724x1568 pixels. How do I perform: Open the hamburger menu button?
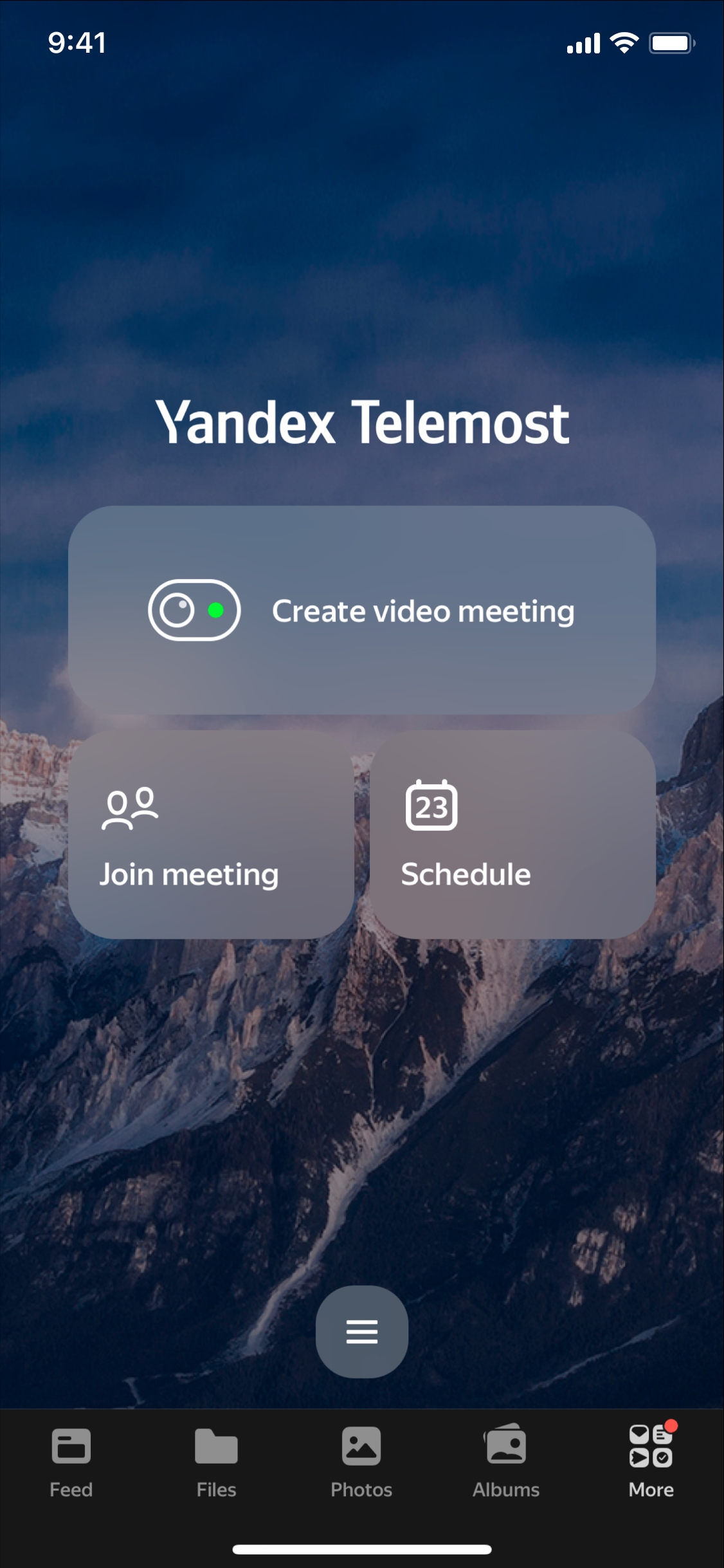point(361,1332)
